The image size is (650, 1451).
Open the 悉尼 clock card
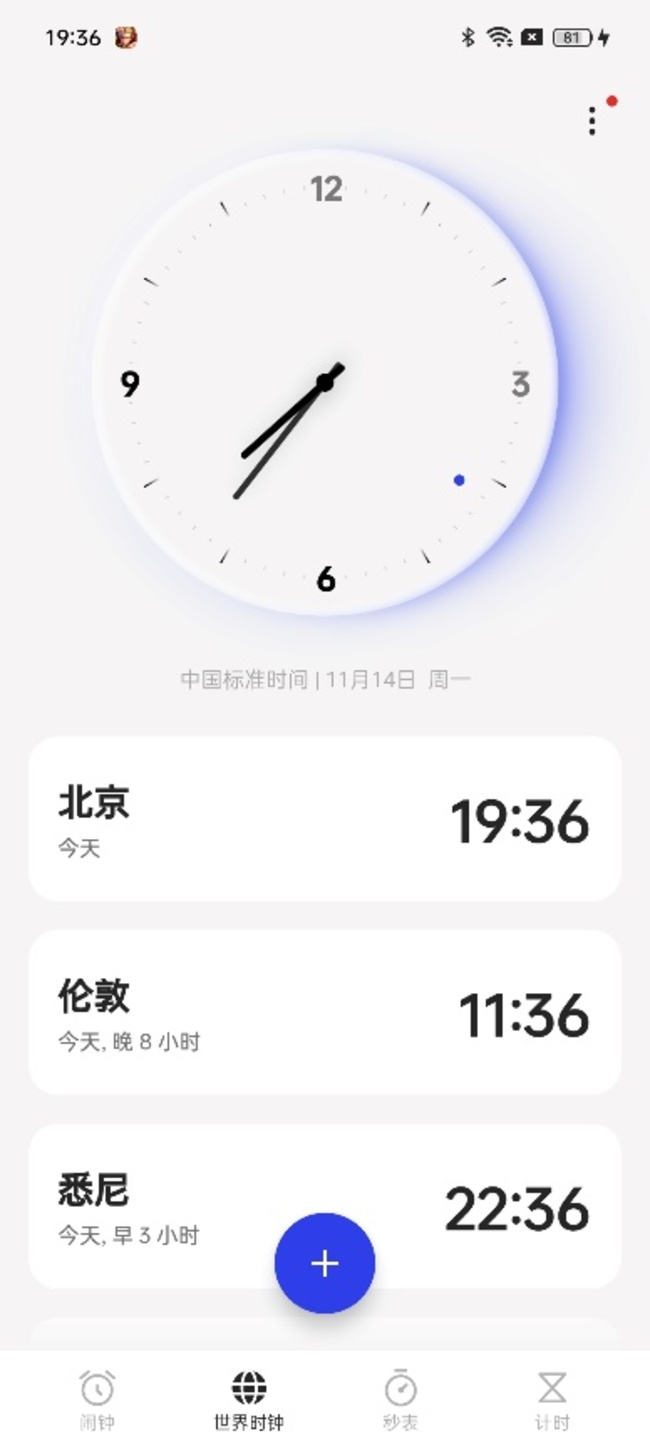(x=160, y=1205)
